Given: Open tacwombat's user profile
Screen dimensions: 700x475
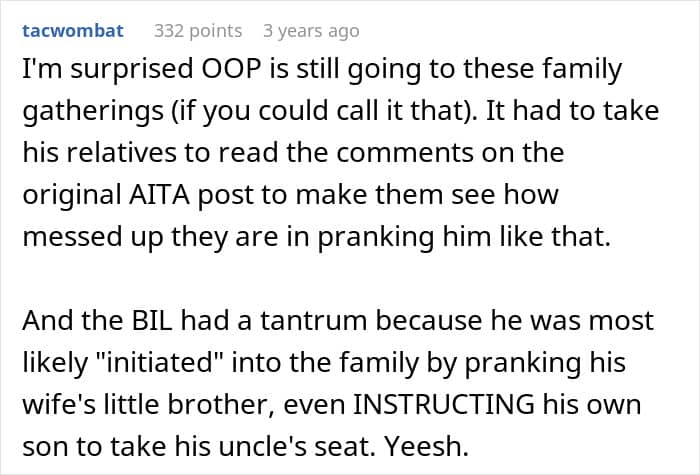Looking at the screenshot, I should click(x=73, y=31).
